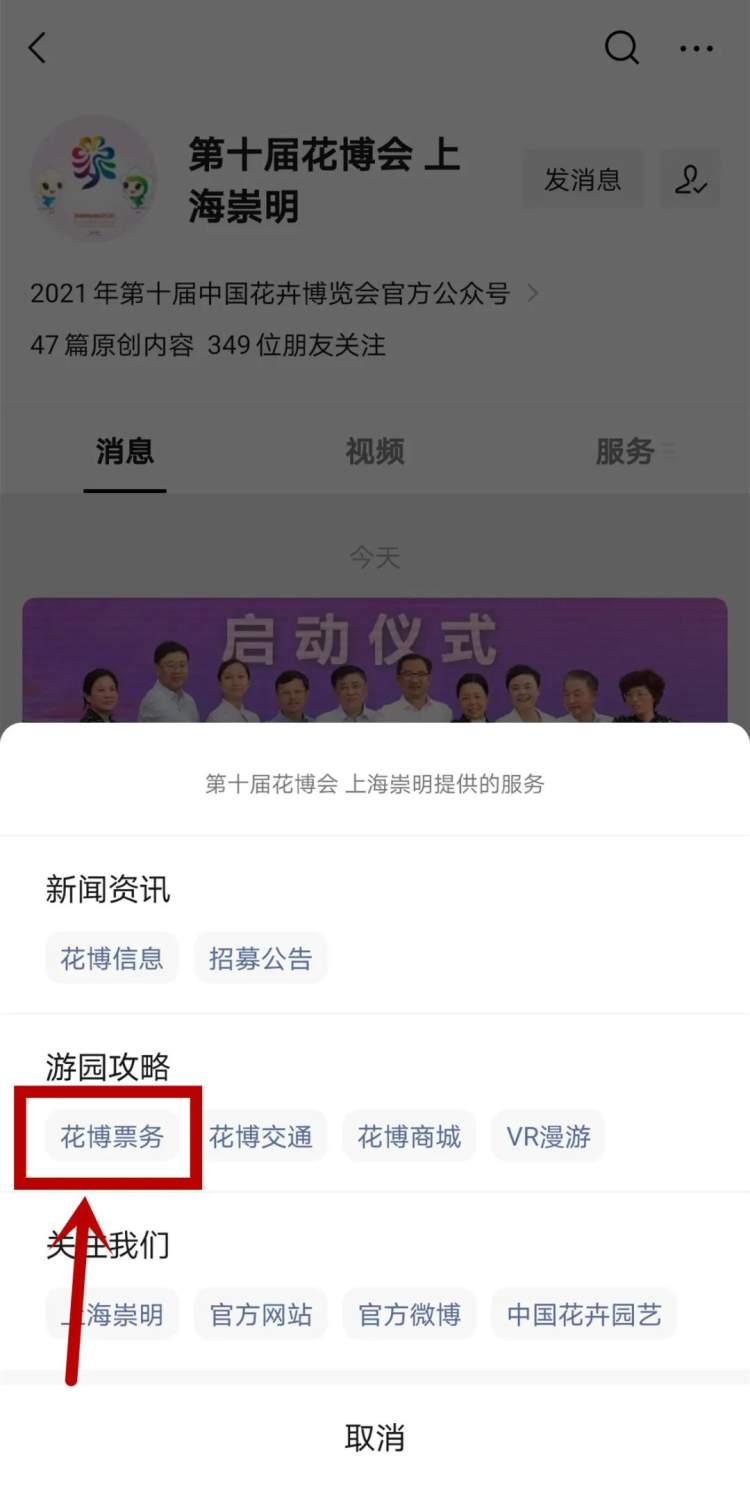Dismiss the sheet with 取消
The width and height of the screenshot is (750, 1487).
375,1438
